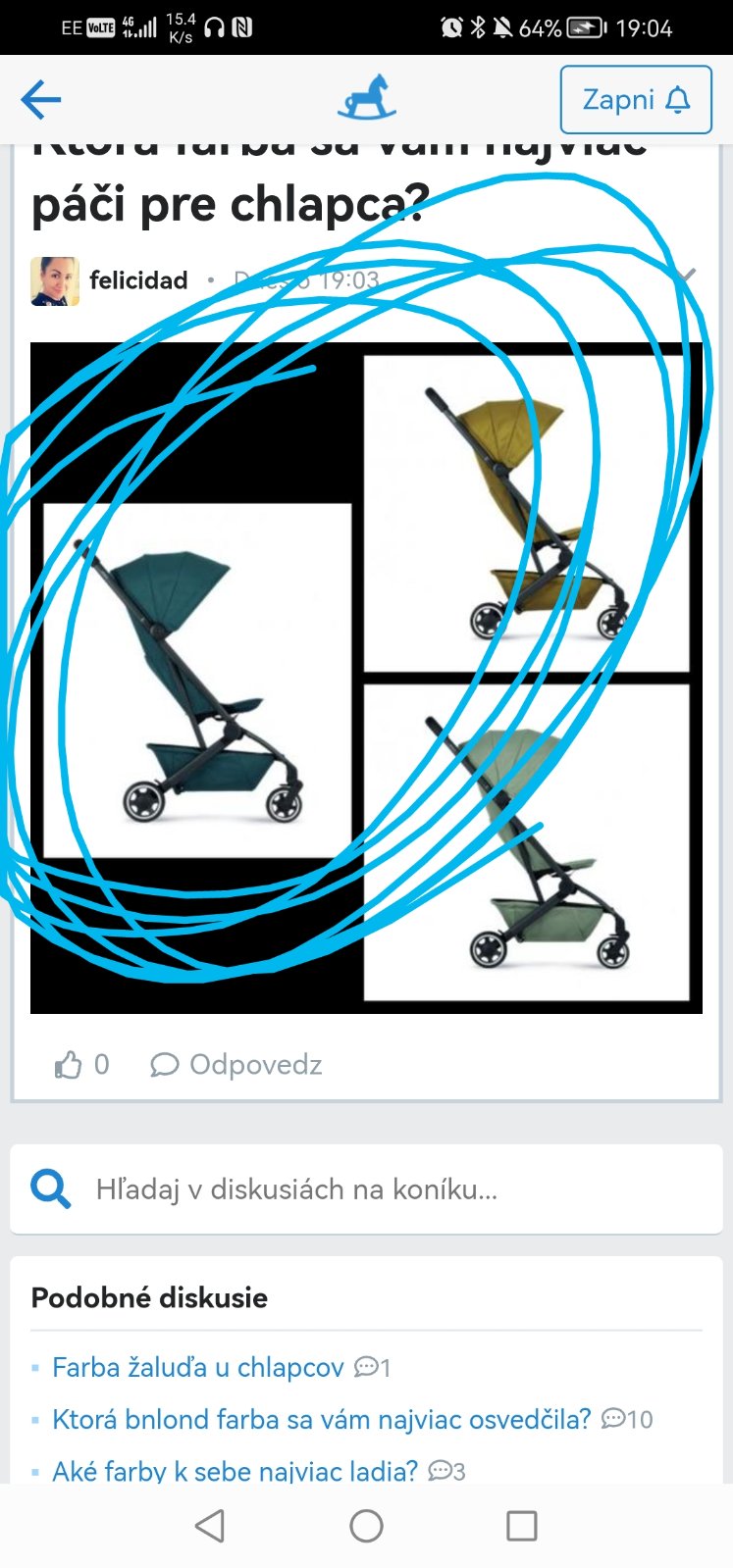Go back using the blue arrow
This screenshot has width=733, height=1568.
[40, 99]
